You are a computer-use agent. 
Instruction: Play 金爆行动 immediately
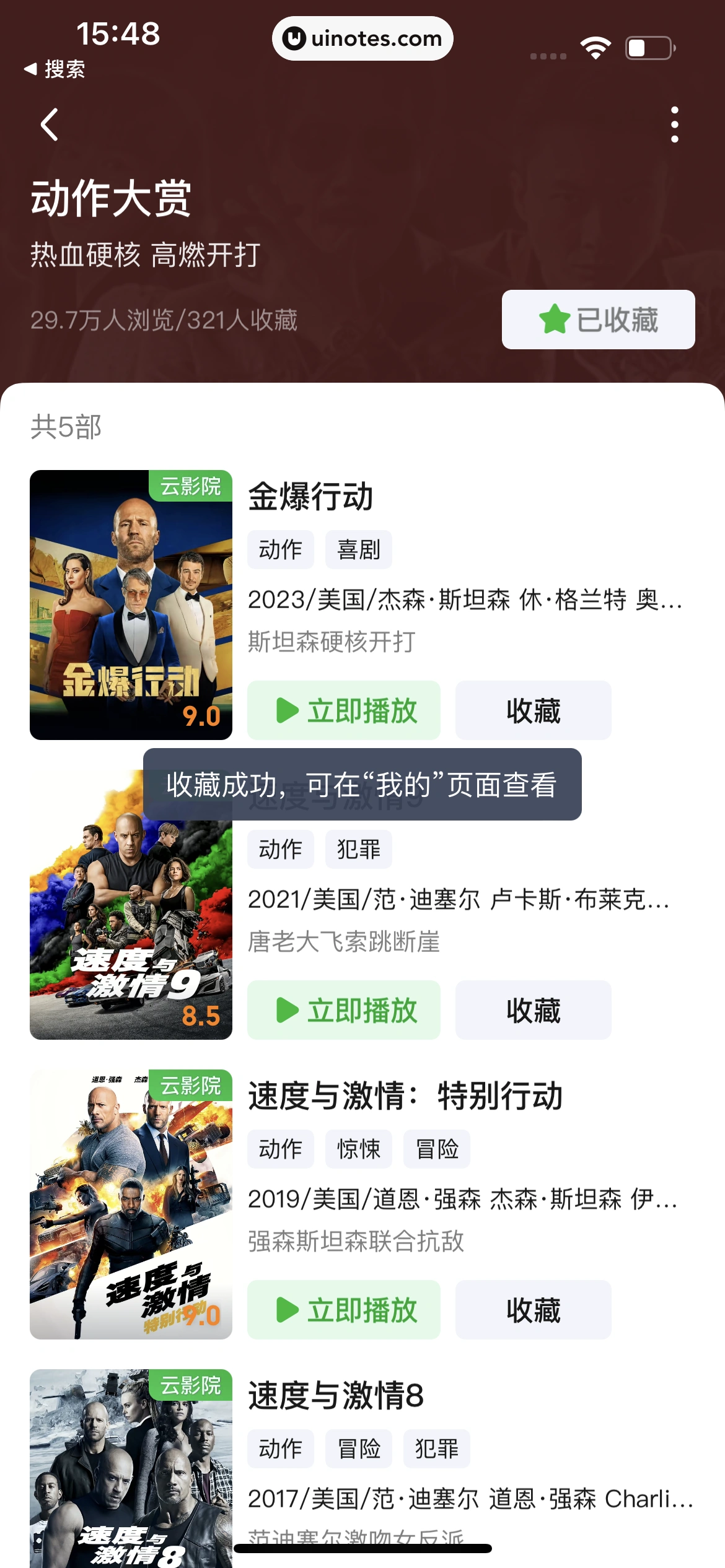344,710
